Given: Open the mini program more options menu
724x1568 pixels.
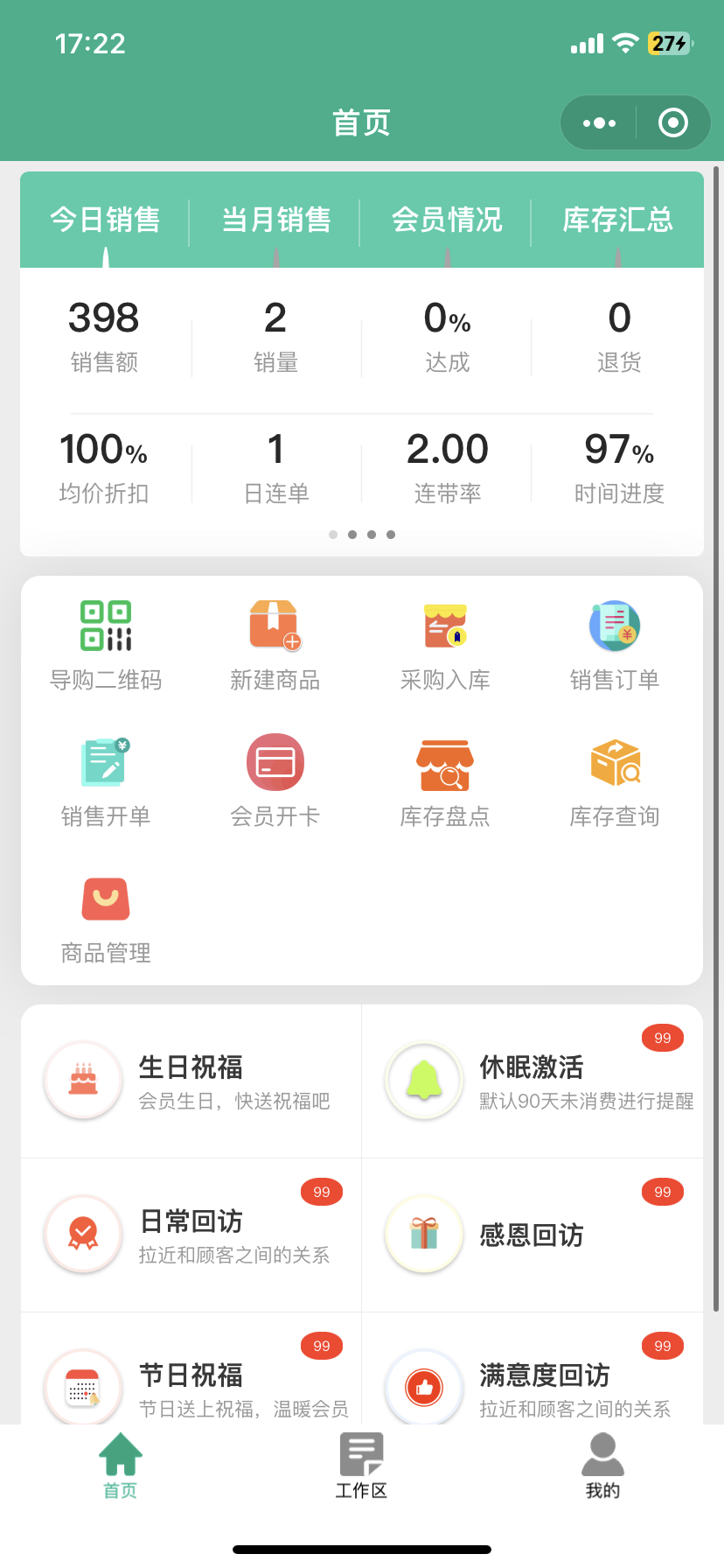Looking at the screenshot, I should point(599,123).
